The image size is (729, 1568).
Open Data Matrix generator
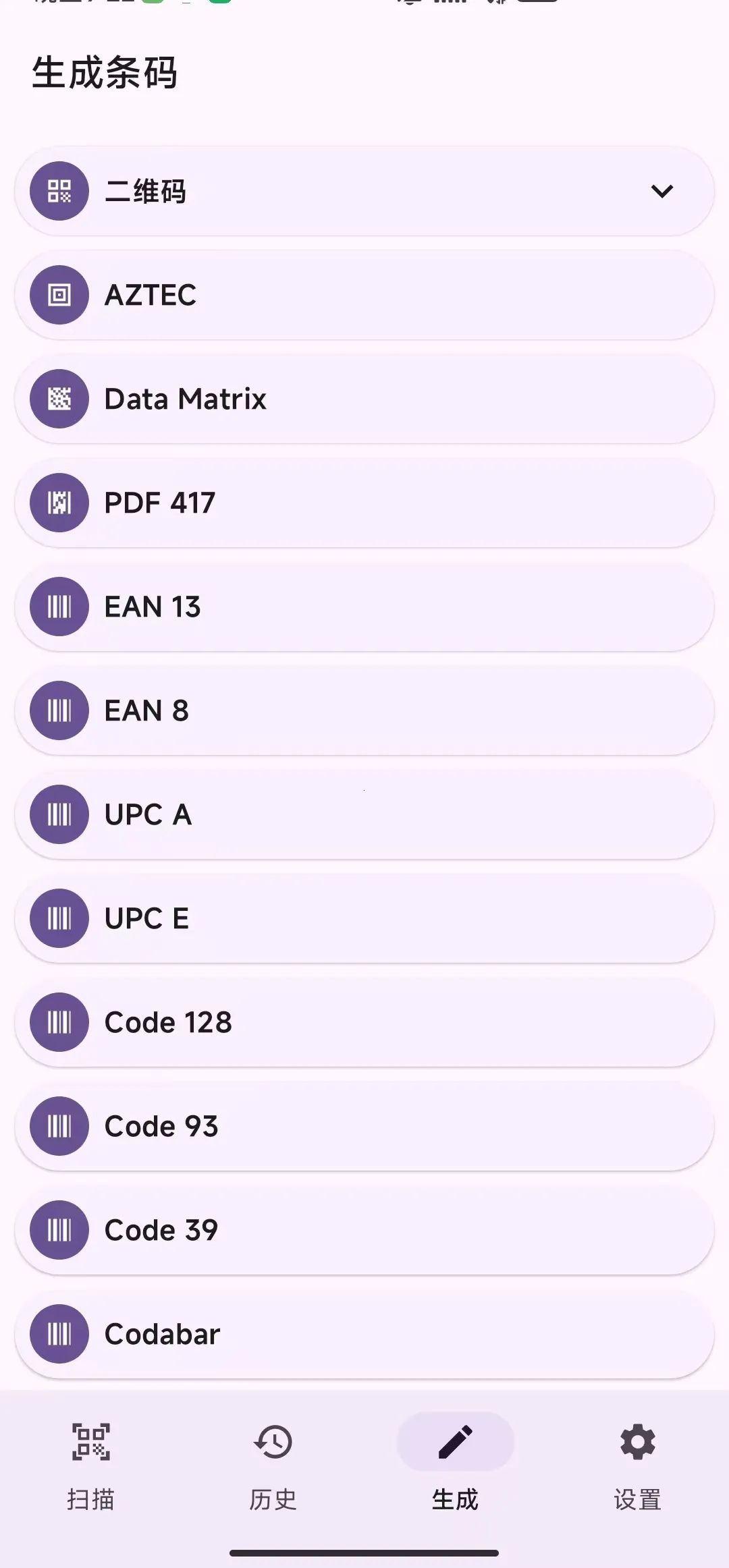click(364, 399)
